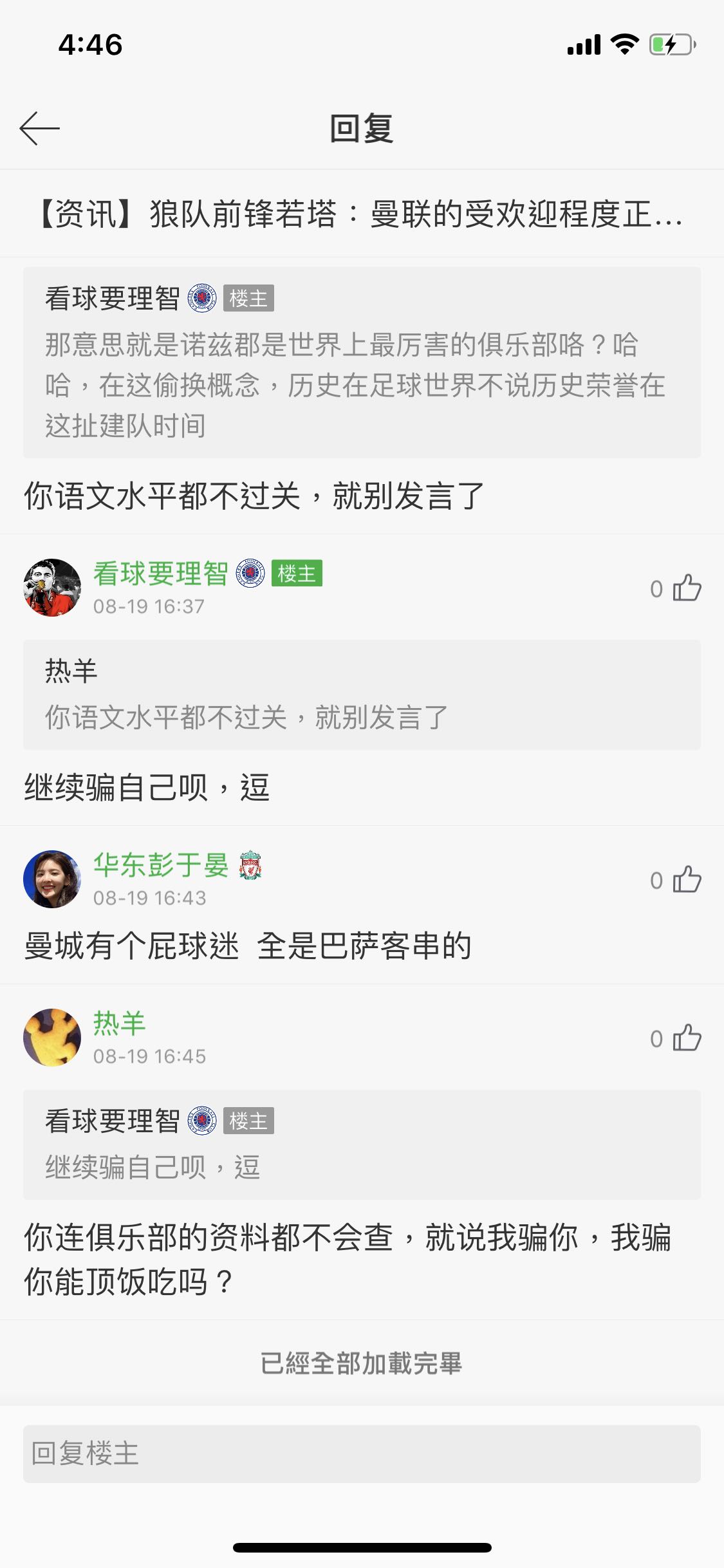
Task: Like 看球要理智's reply at 16:37
Action: coord(686,588)
